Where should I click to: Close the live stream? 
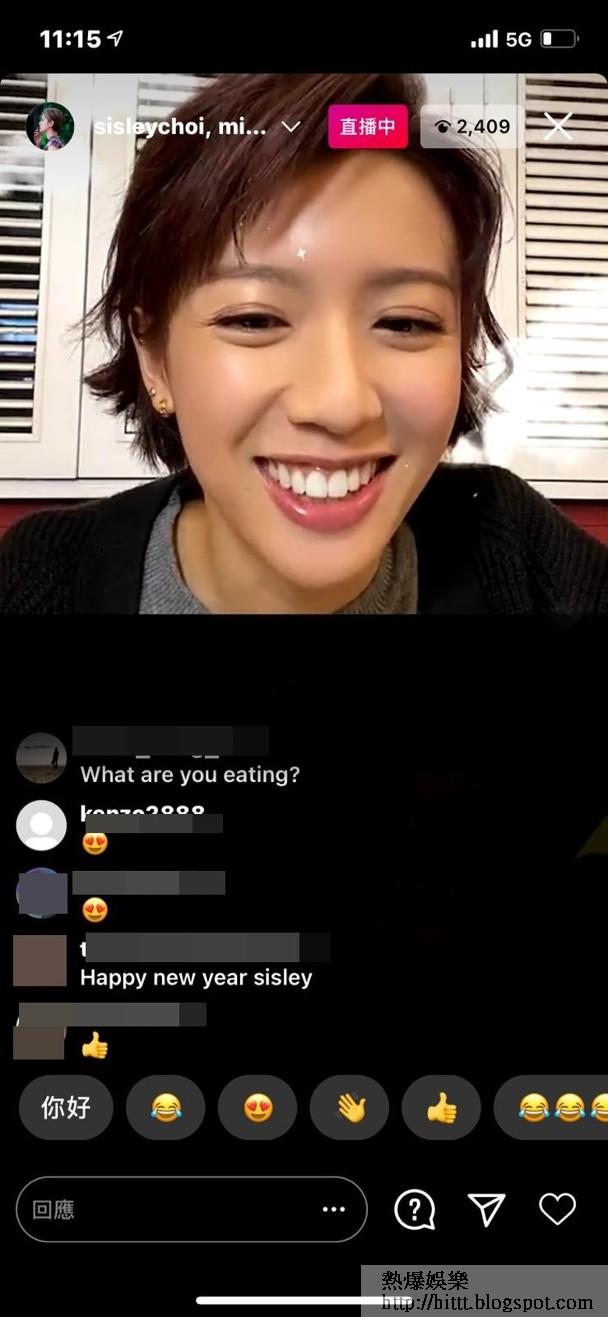point(558,126)
